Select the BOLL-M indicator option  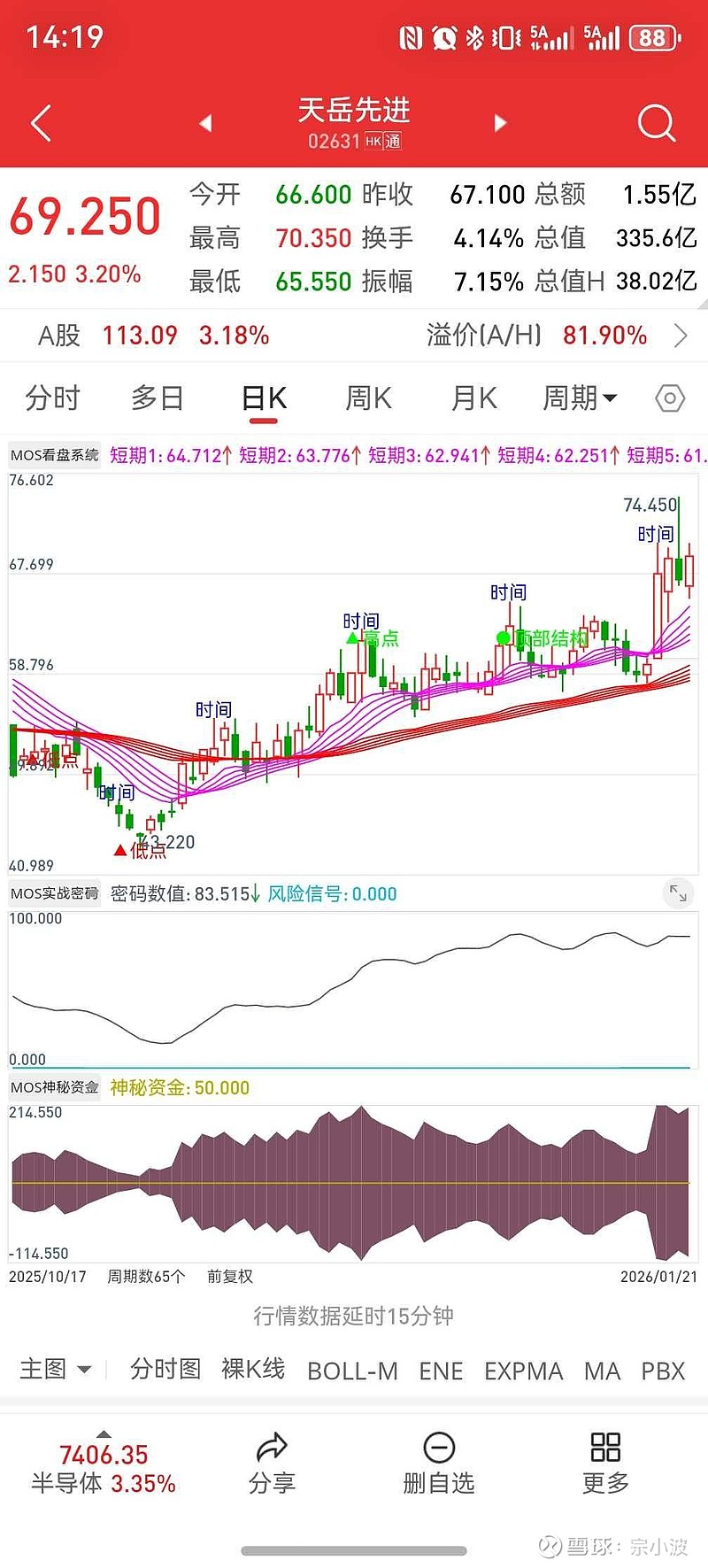click(352, 1371)
